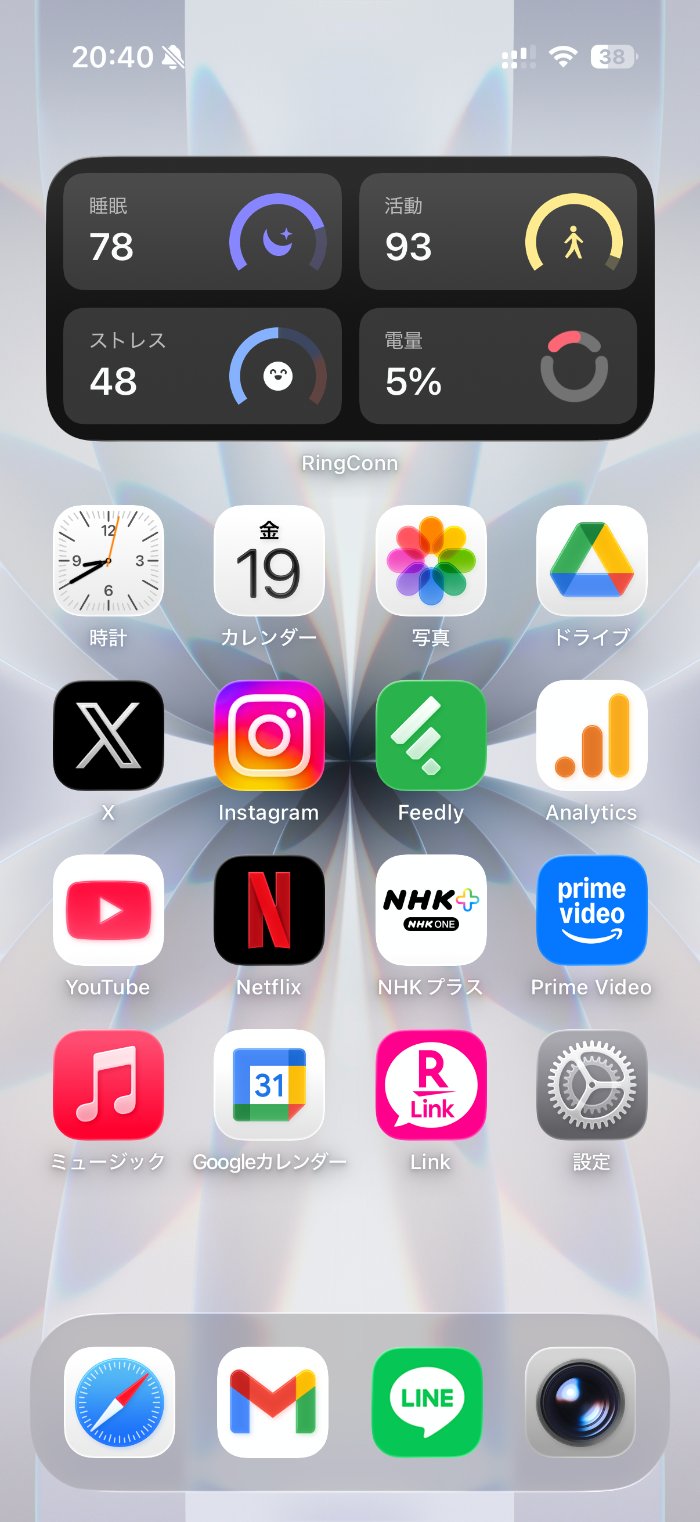700x1522 pixels.
Task: Open the ミュージック app
Action: pos(108,1085)
